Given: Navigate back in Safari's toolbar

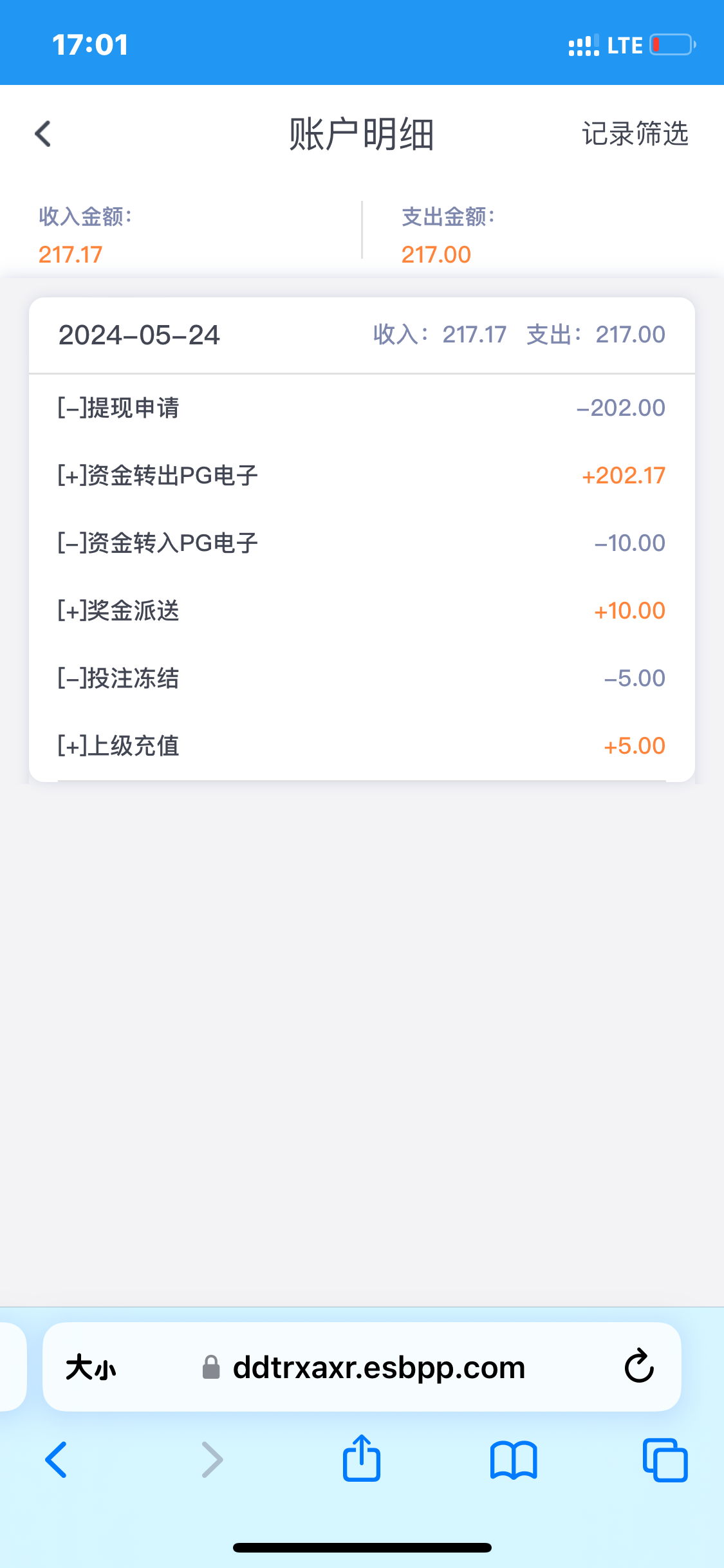Looking at the screenshot, I should [57, 1459].
